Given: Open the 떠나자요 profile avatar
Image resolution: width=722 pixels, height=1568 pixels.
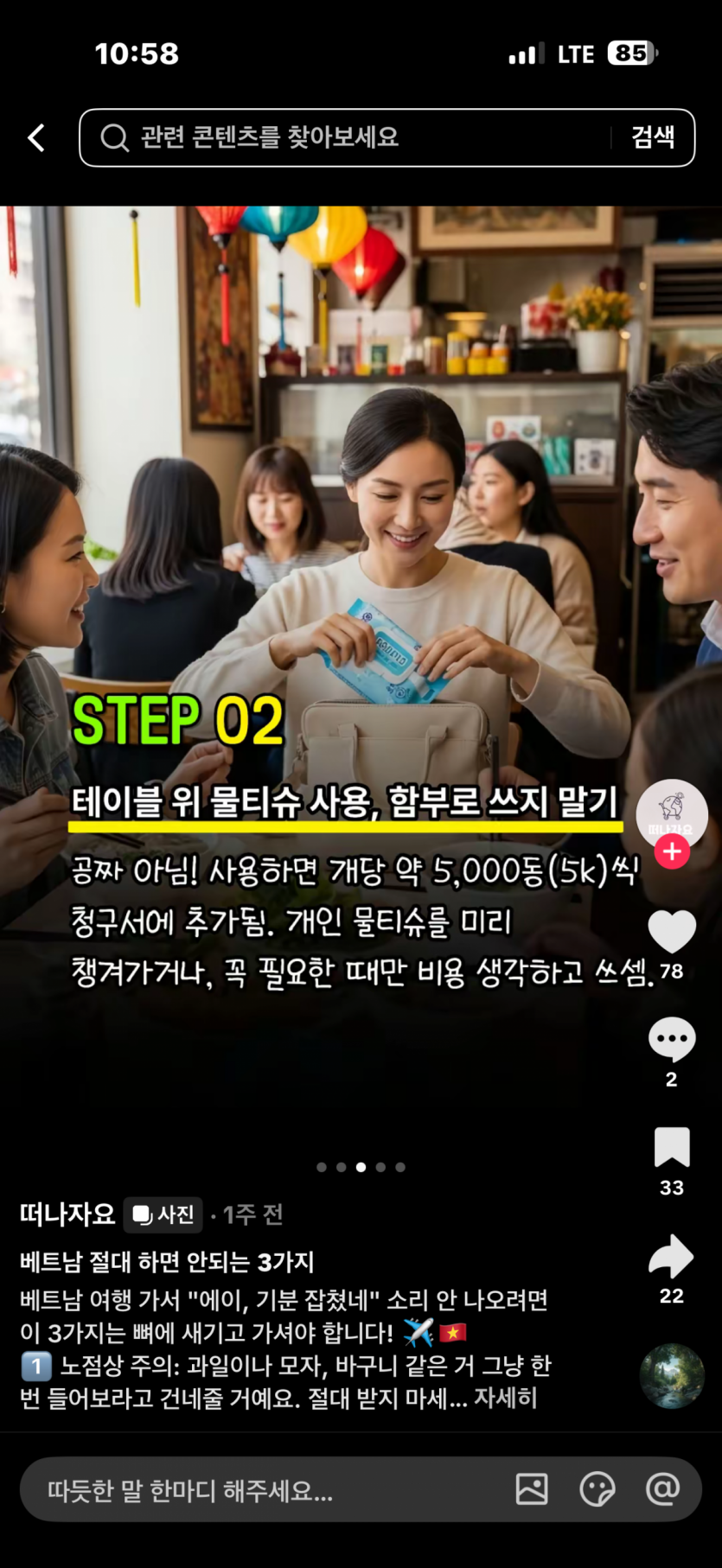Looking at the screenshot, I should [x=672, y=811].
